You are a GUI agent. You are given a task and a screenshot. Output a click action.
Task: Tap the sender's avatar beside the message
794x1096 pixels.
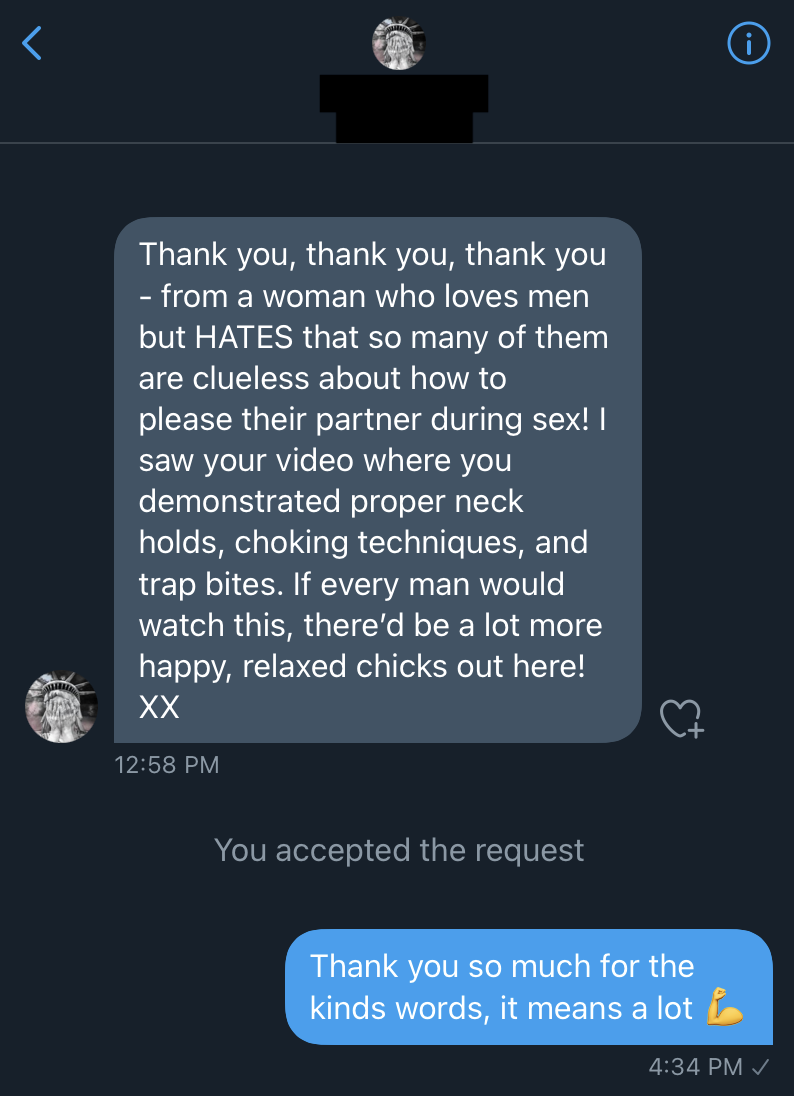click(60, 707)
